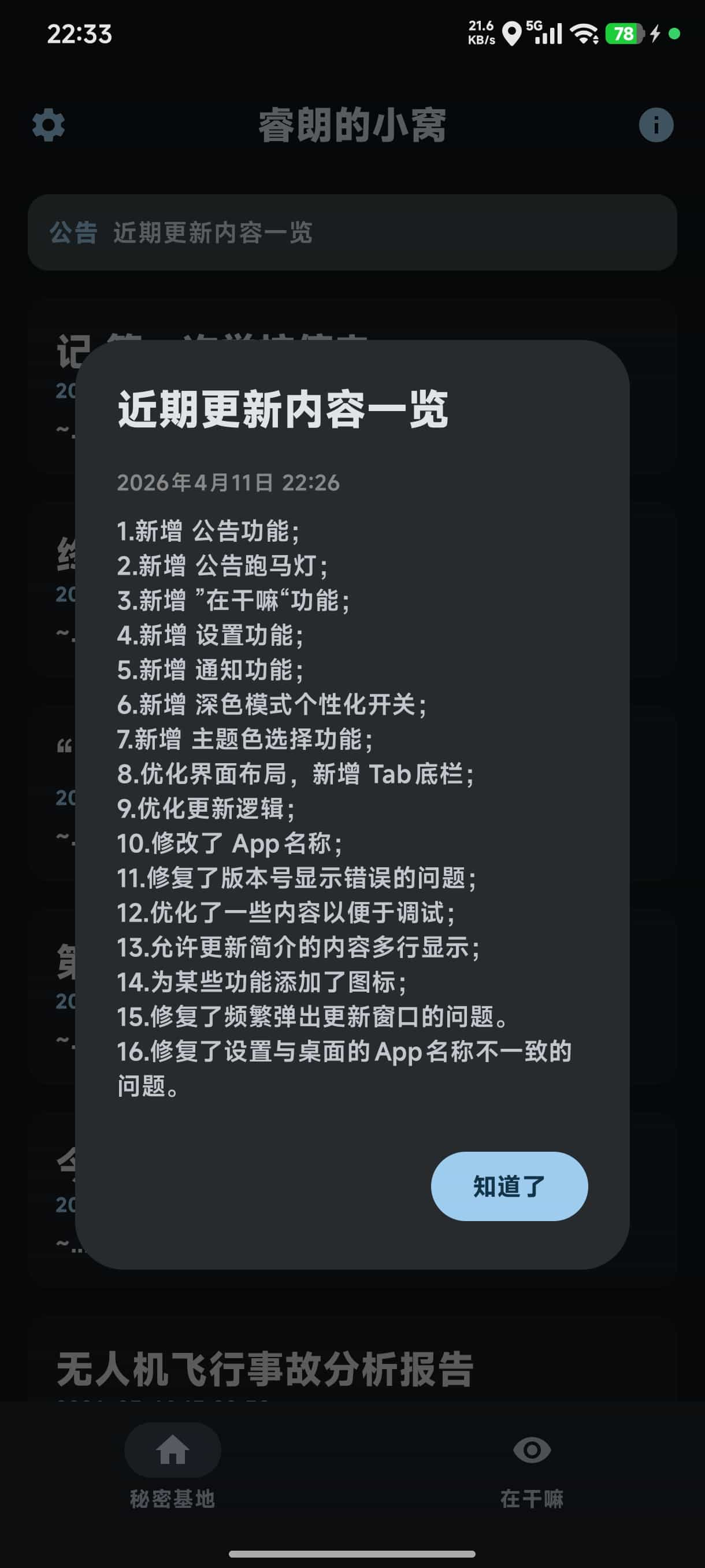Open the 无人机飞行事故分析报告 card
This screenshot has width=705, height=1568.
(265, 1370)
